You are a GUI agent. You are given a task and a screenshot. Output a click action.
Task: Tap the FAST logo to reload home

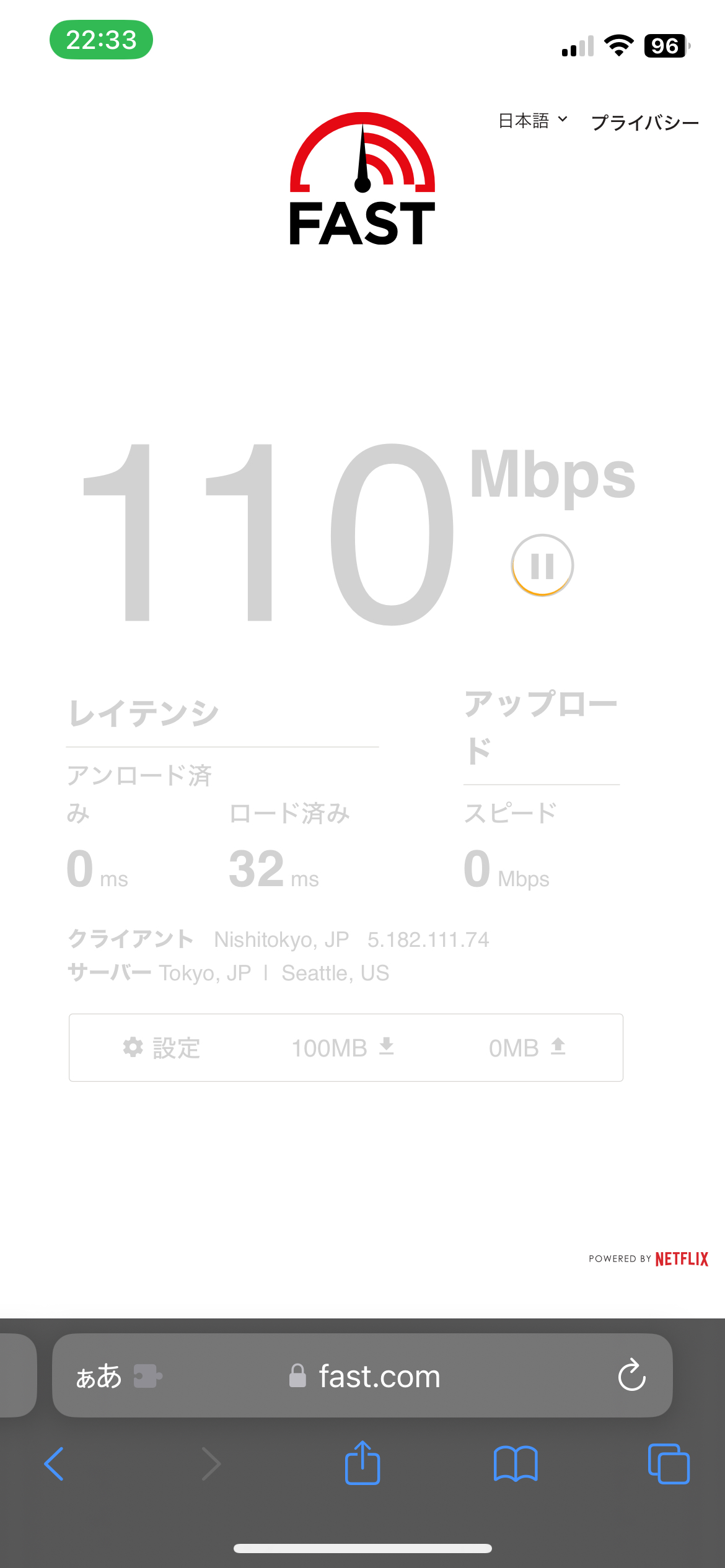point(362,180)
